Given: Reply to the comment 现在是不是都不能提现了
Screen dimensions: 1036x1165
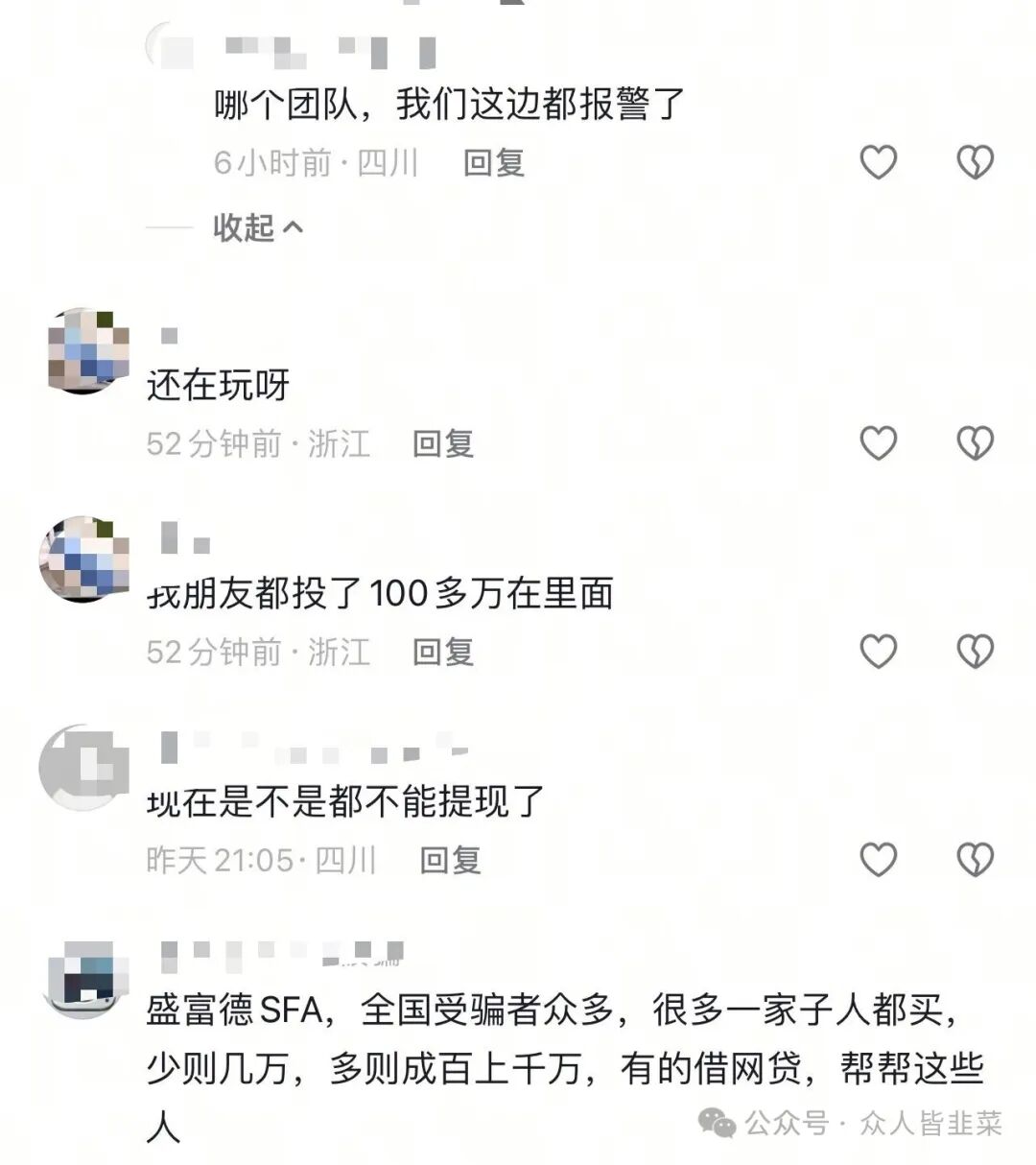Looking at the screenshot, I should coord(450,860).
